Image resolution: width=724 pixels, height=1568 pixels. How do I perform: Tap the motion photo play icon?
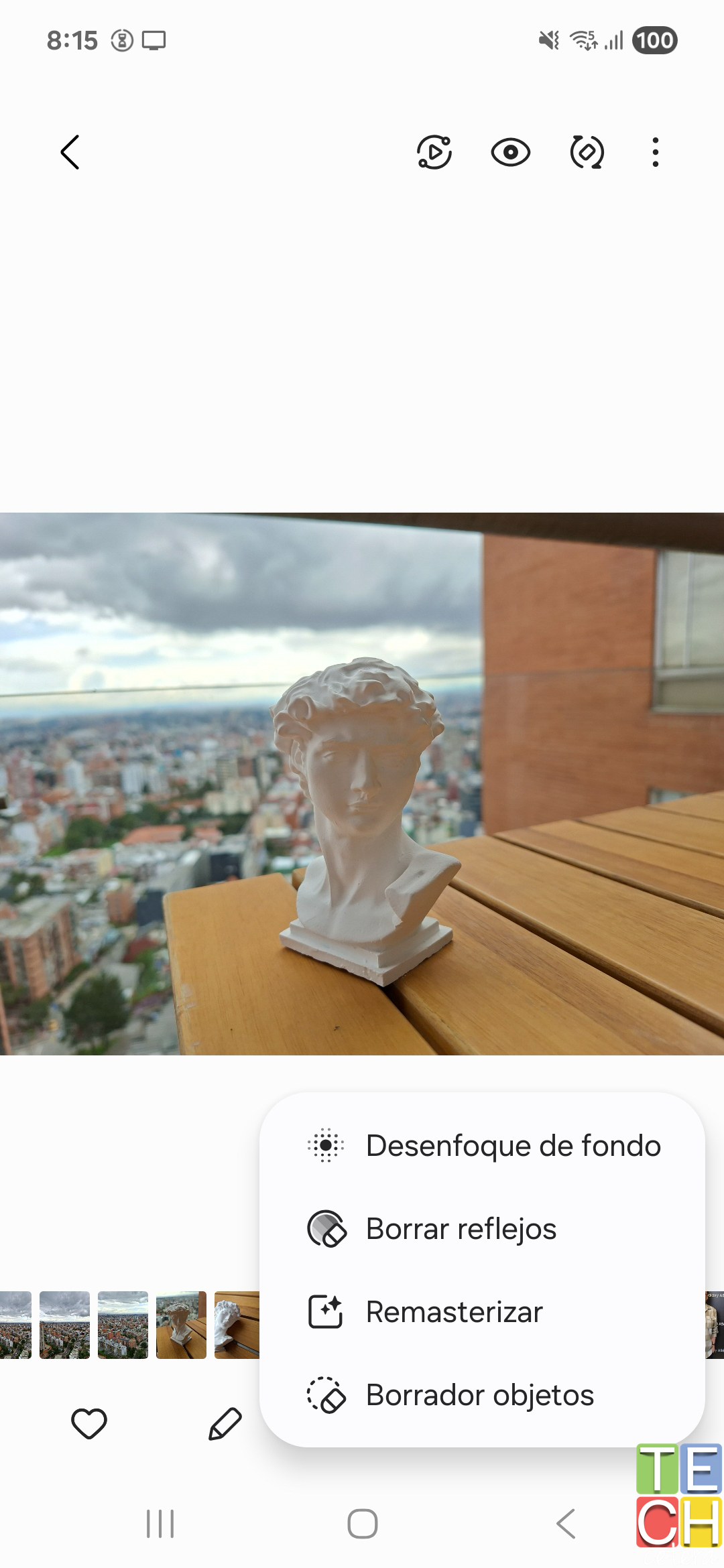(x=434, y=152)
